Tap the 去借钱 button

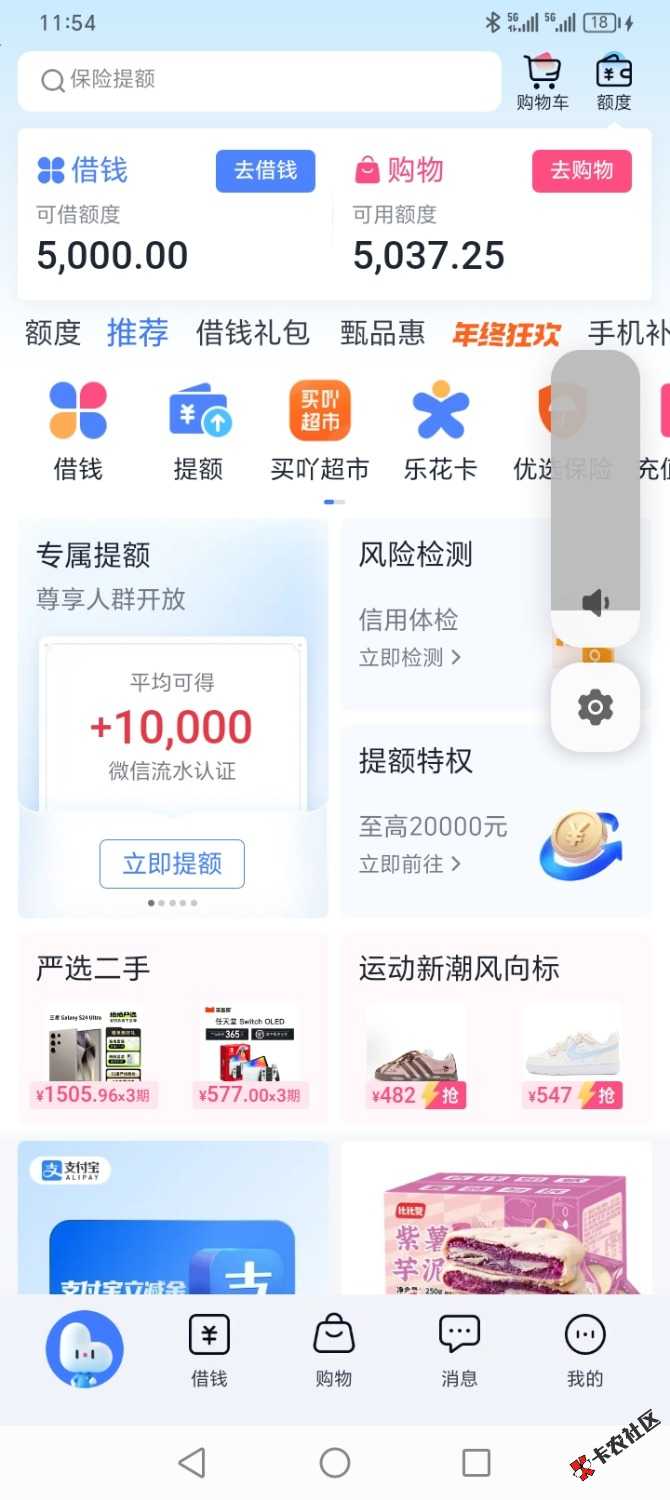(x=265, y=171)
